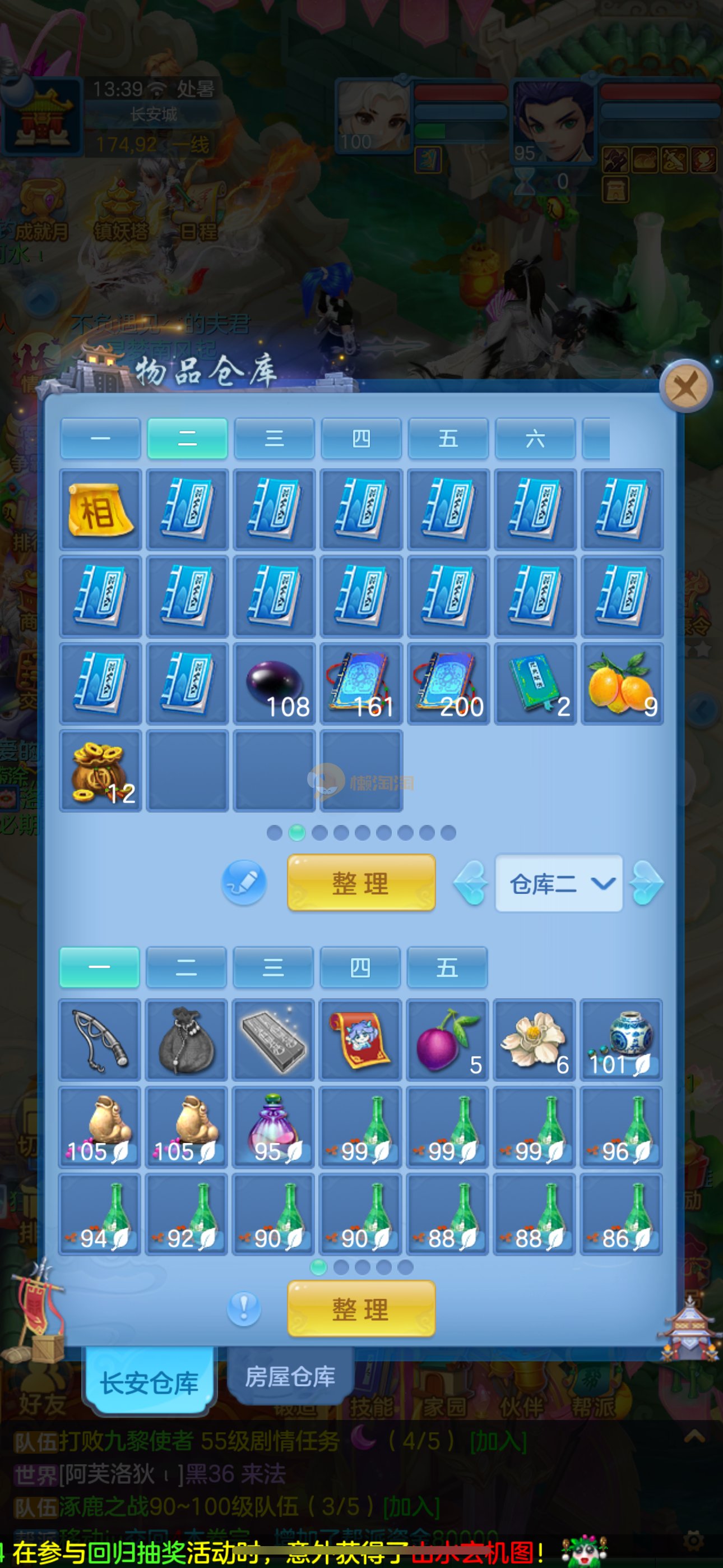Tap the yellow 整理 button under warehouse grid

tap(361, 883)
